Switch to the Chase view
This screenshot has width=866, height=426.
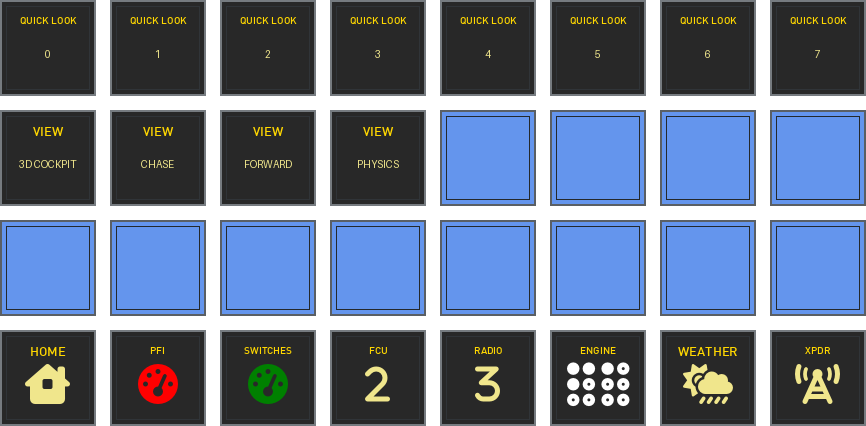coord(158,158)
